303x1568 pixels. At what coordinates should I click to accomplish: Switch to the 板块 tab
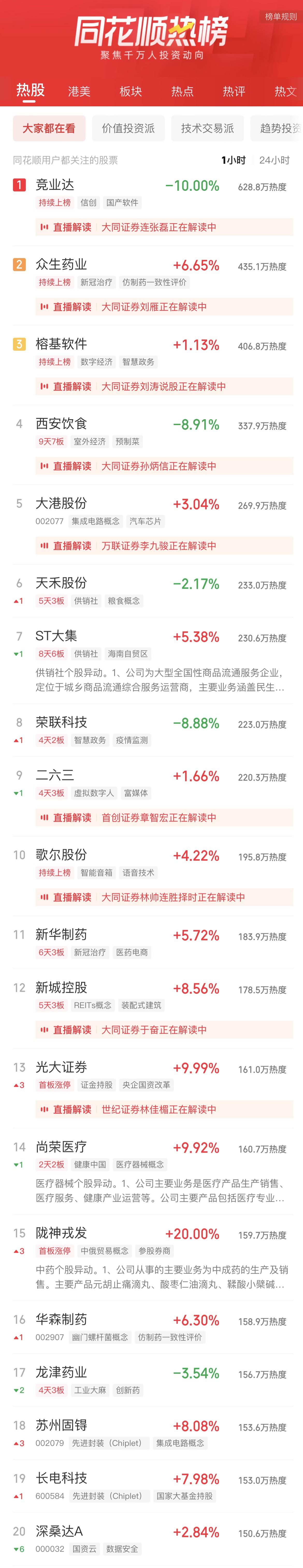(131, 91)
